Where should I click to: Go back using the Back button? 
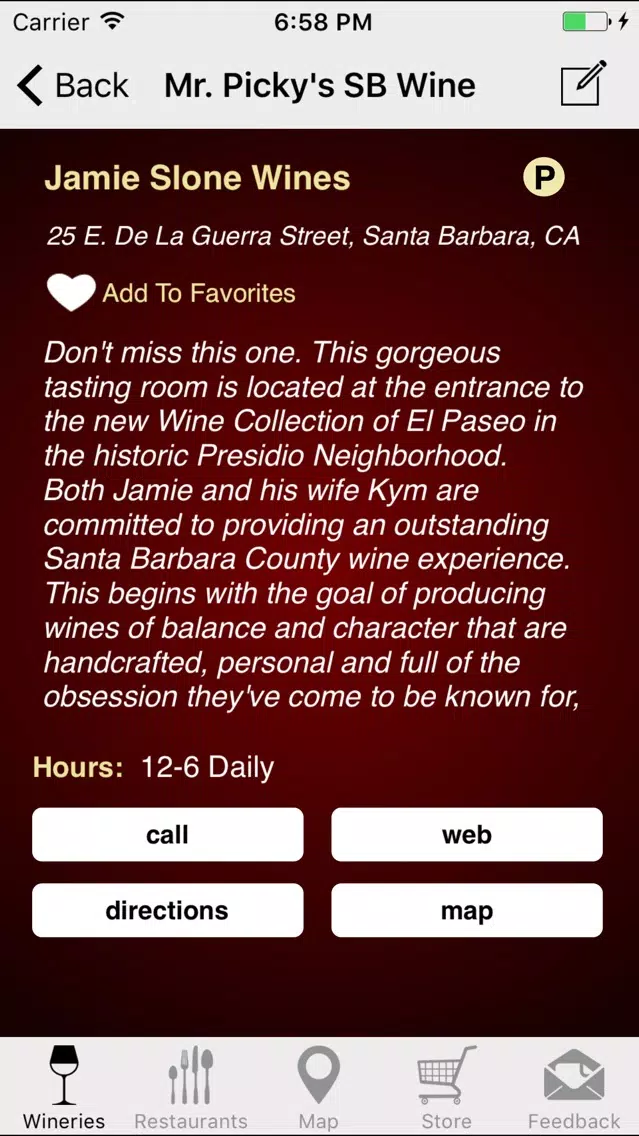pyautogui.click(x=72, y=85)
